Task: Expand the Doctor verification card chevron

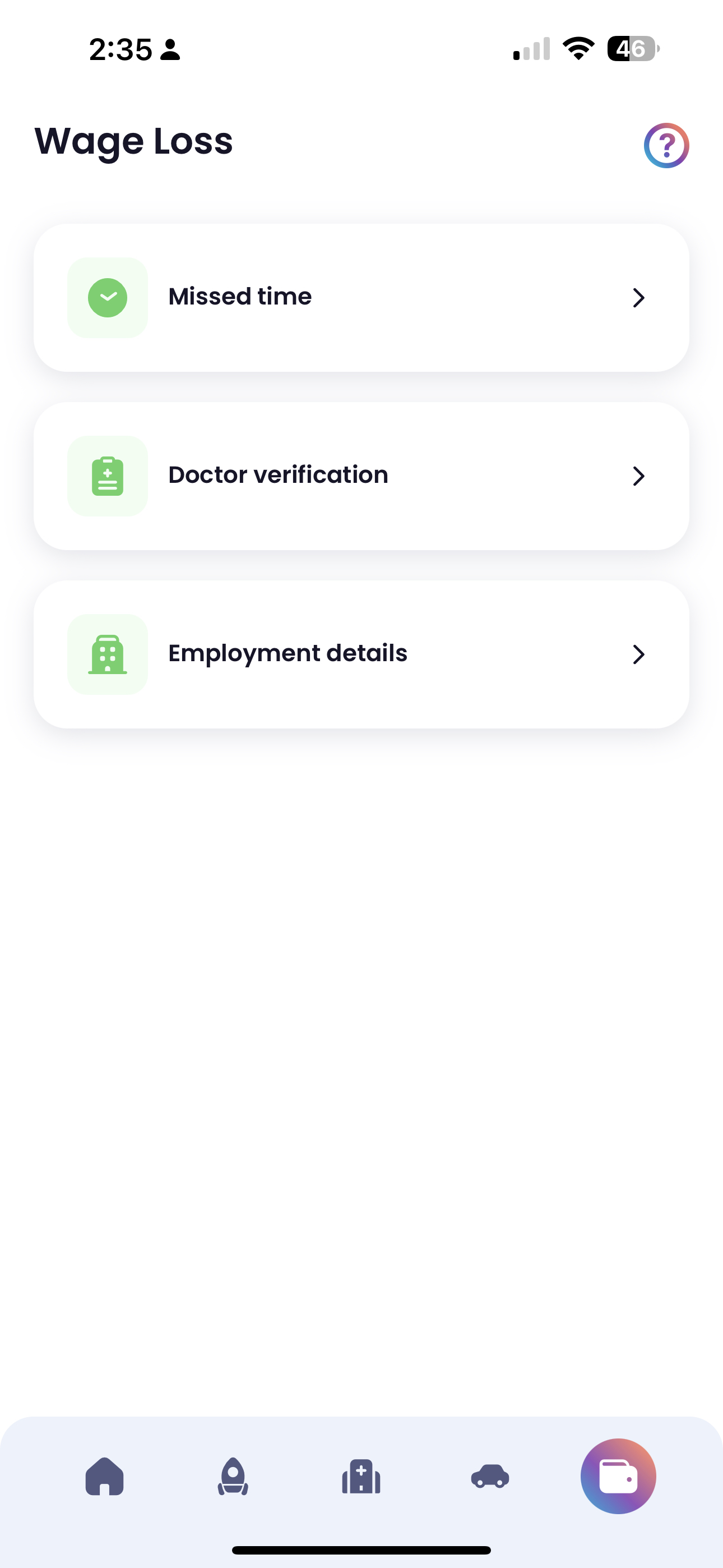Action: click(638, 477)
